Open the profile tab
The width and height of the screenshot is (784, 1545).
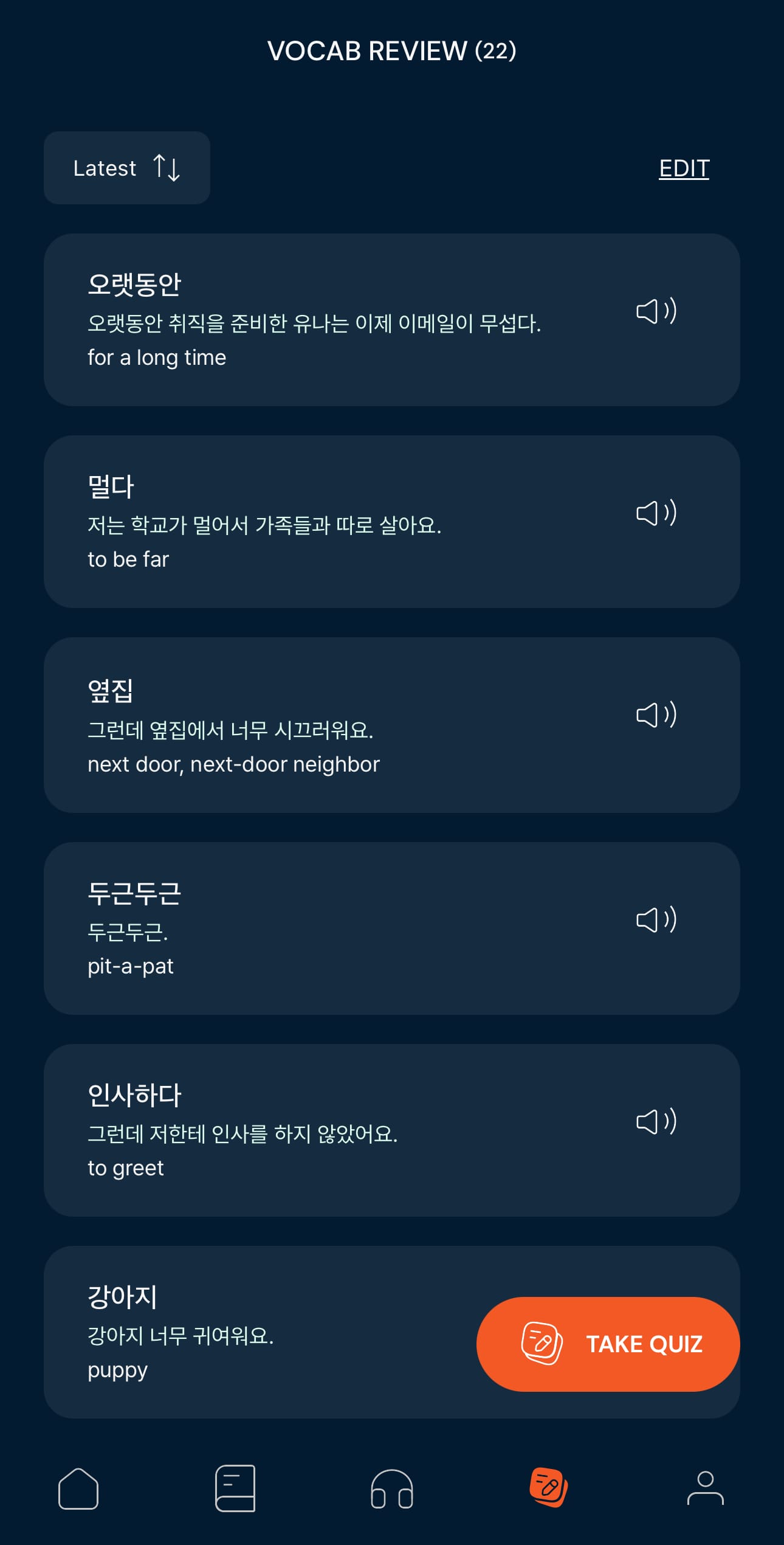coord(705,1488)
